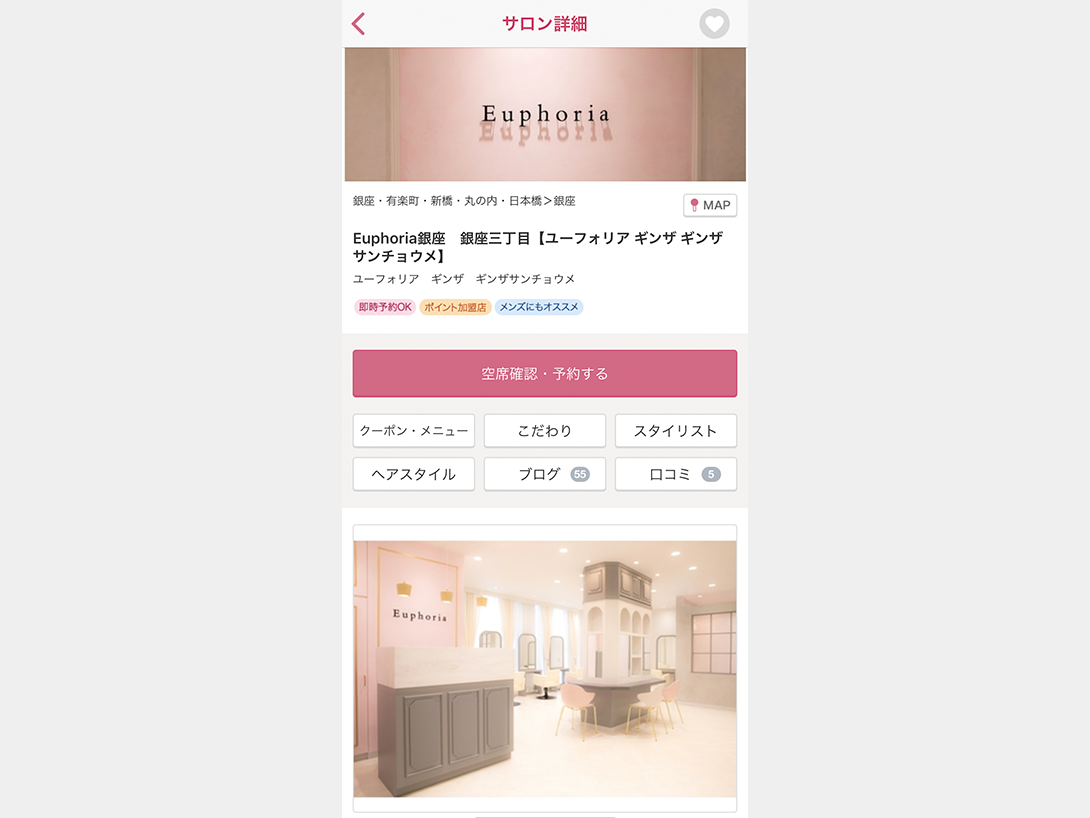Viewport: 1090px width, 818px height.
Task: Browse ヘアスタイル catalog
Action: (x=414, y=474)
